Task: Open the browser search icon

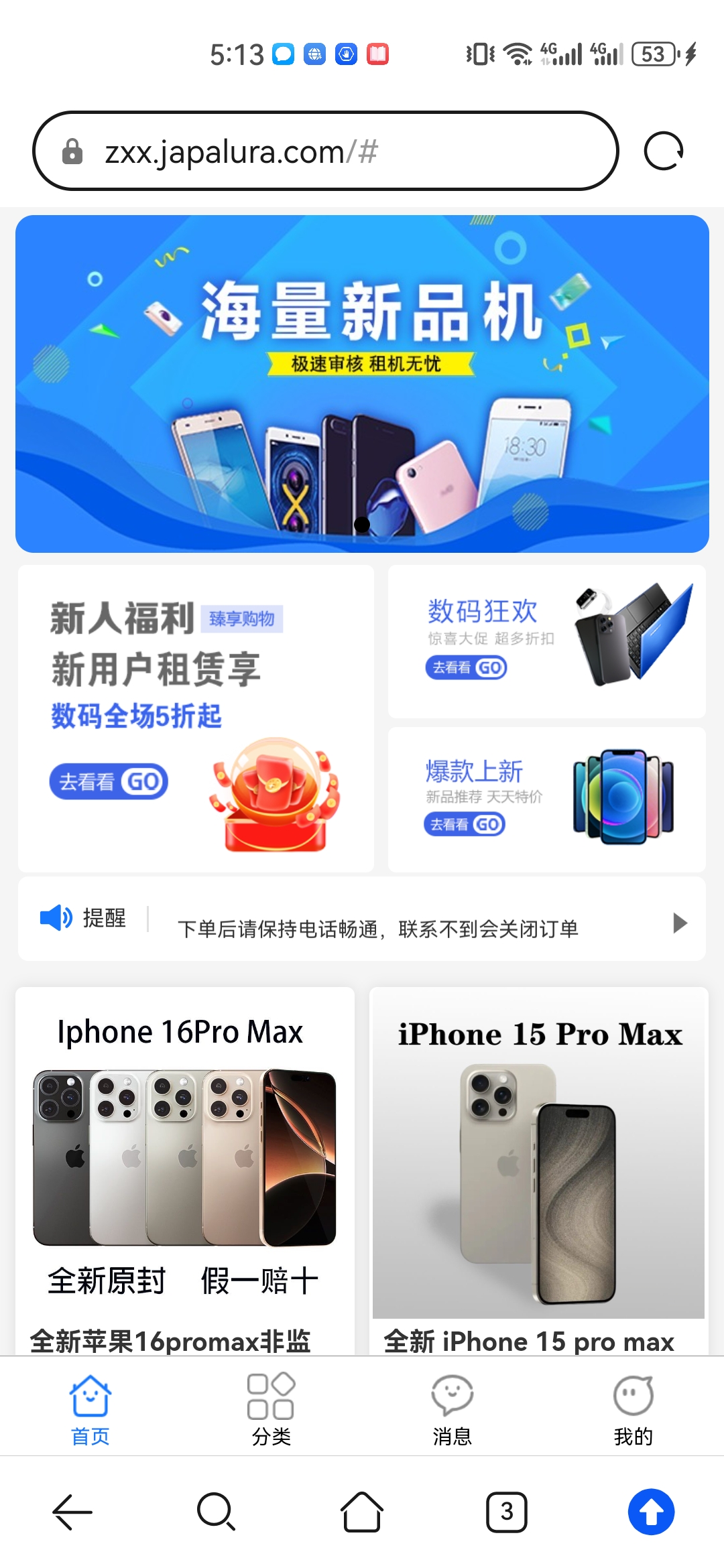Action: [x=216, y=1512]
